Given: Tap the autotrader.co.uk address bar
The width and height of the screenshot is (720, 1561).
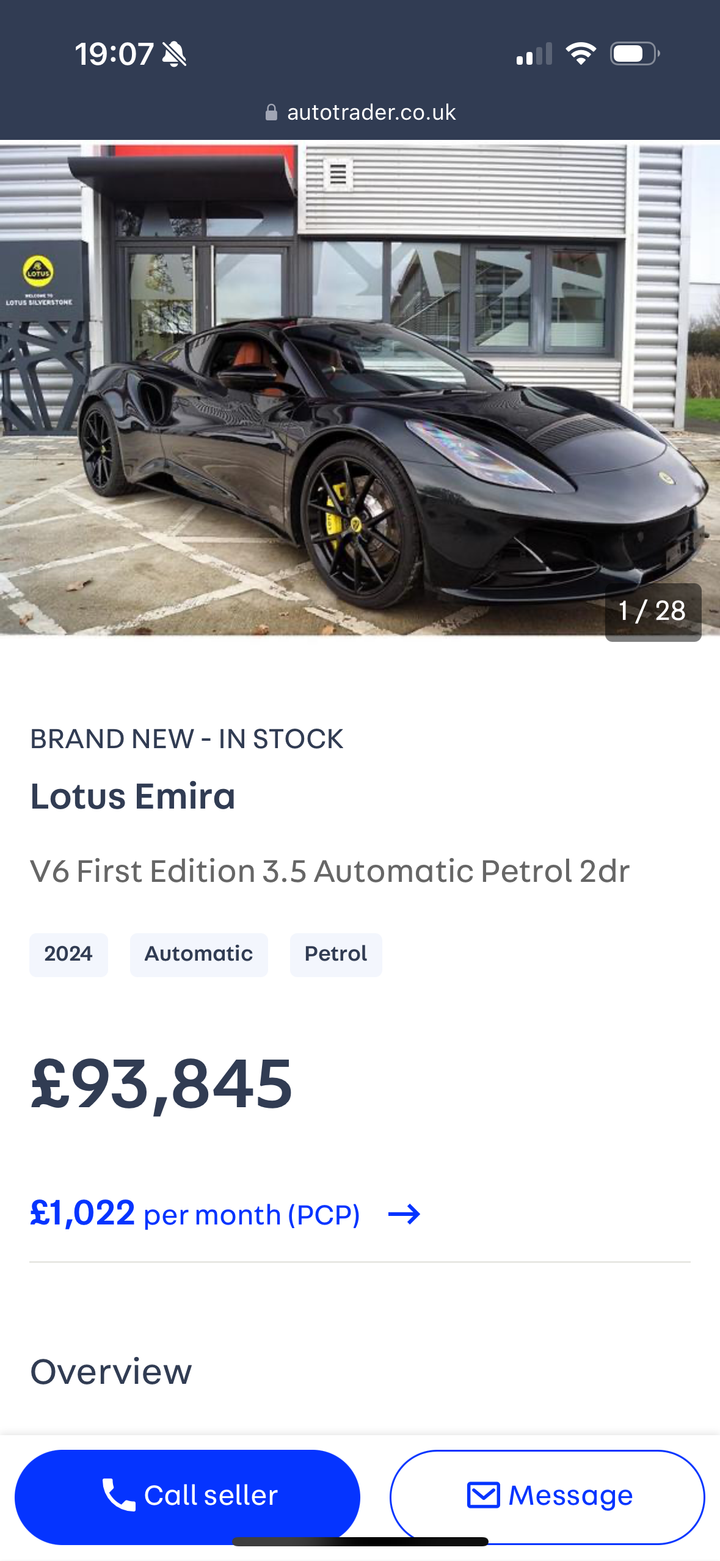Looking at the screenshot, I should [x=360, y=112].
